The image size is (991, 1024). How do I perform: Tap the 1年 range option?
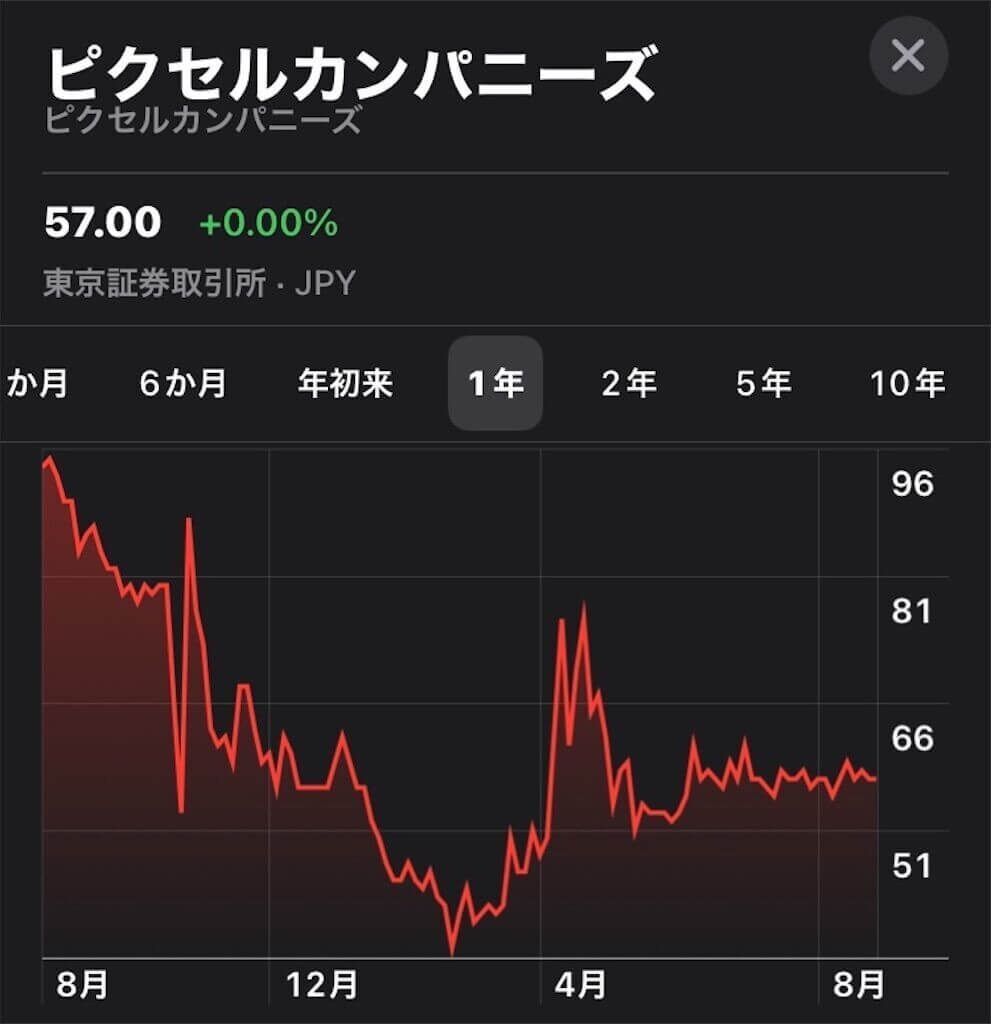[495, 383]
